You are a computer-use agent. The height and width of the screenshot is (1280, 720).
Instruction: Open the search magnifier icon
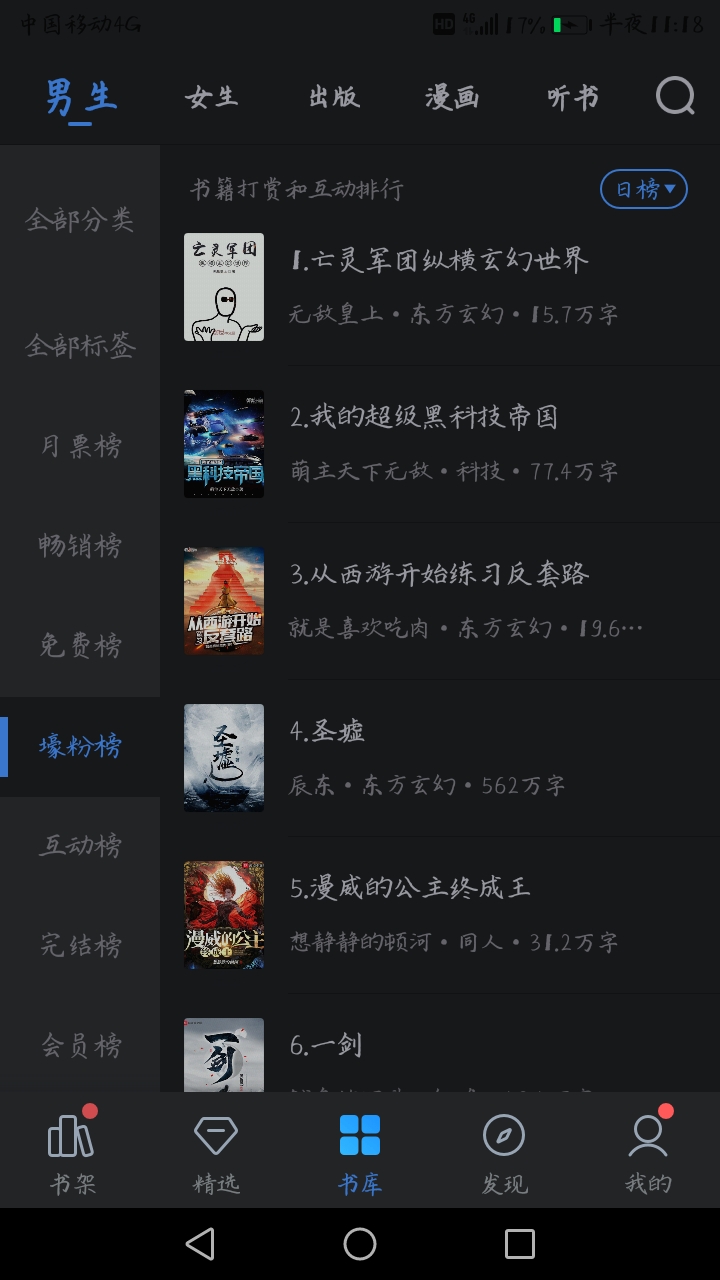click(675, 96)
